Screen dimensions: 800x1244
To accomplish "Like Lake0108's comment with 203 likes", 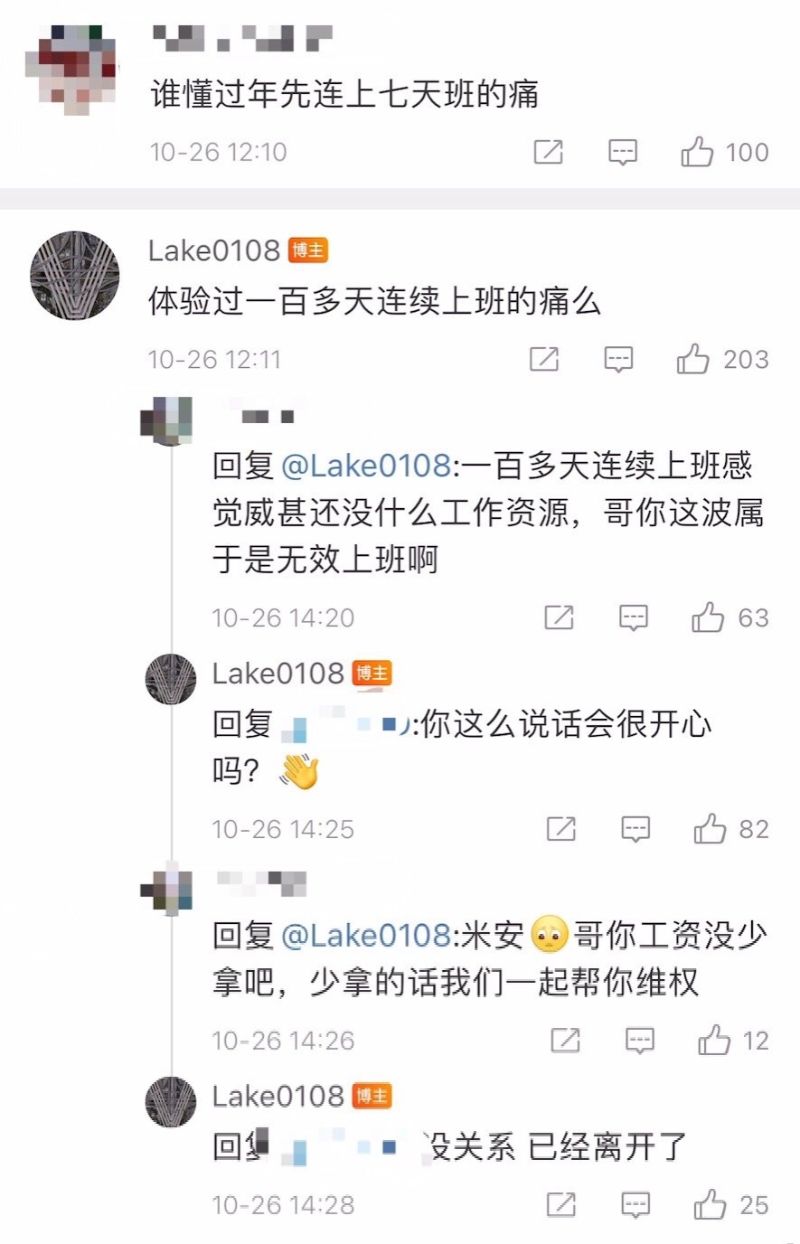I will click(x=693, y=359).
